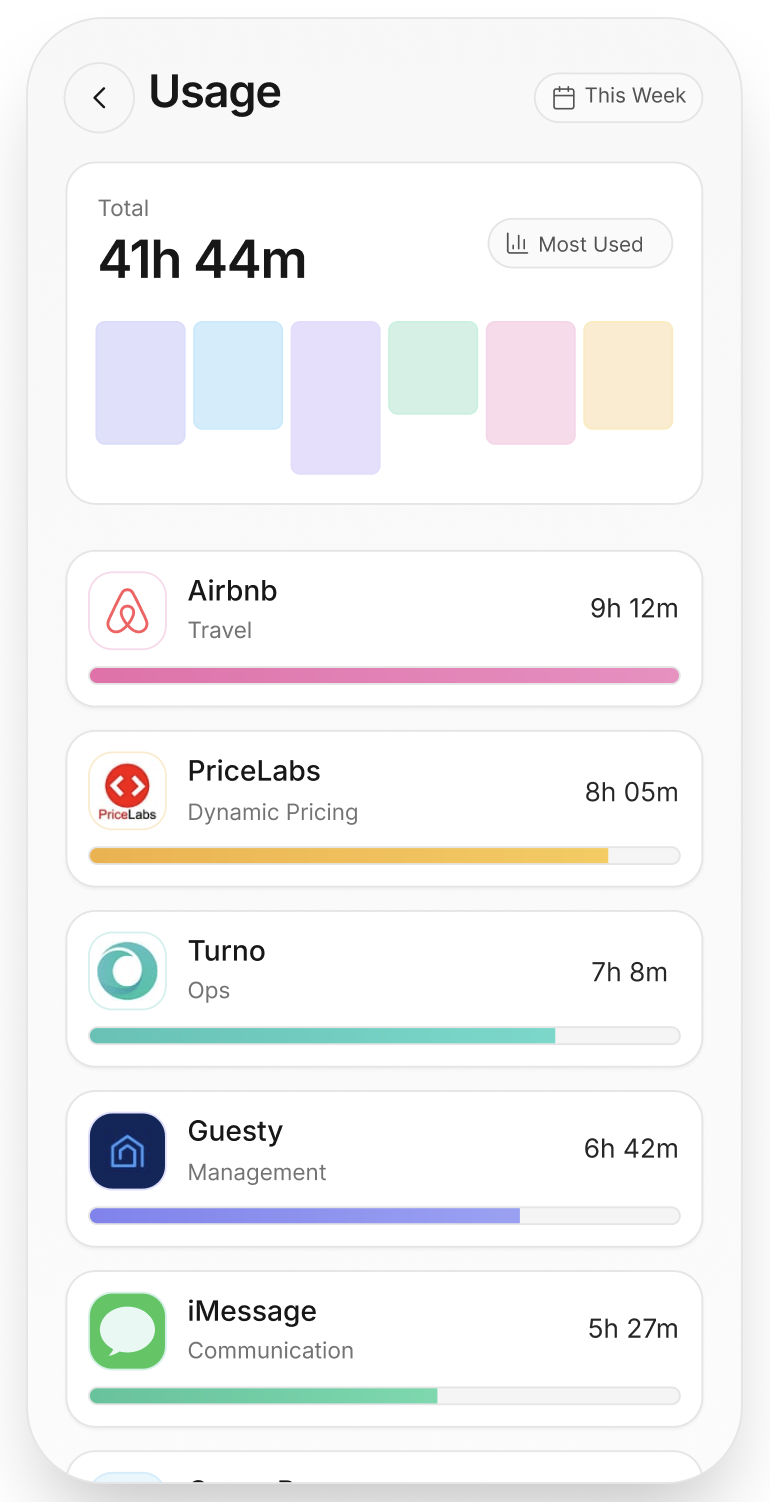Tap the back chevron next to Usage

99,97
